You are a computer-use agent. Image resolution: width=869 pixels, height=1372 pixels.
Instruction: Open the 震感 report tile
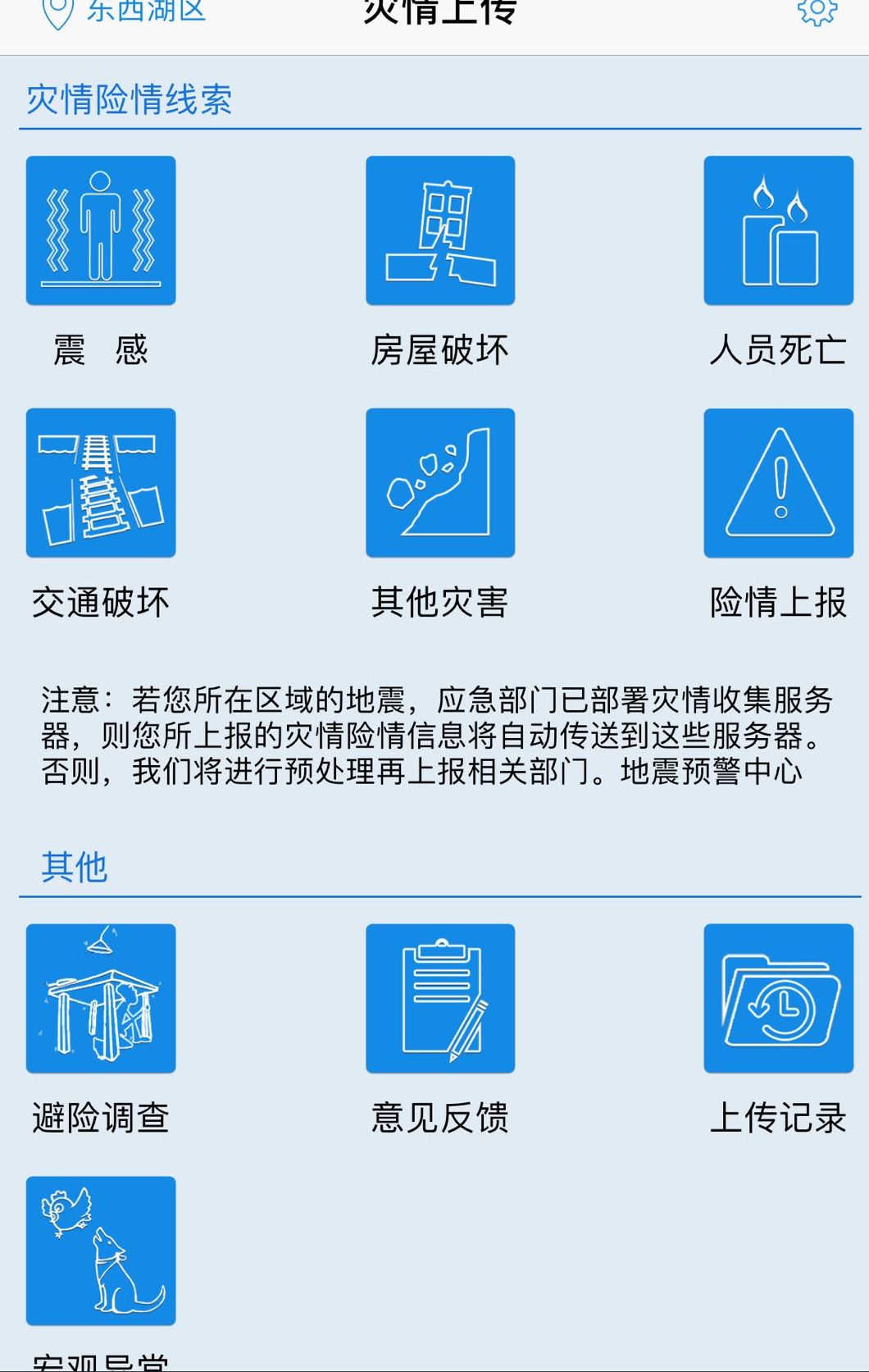tap(101, 230)
